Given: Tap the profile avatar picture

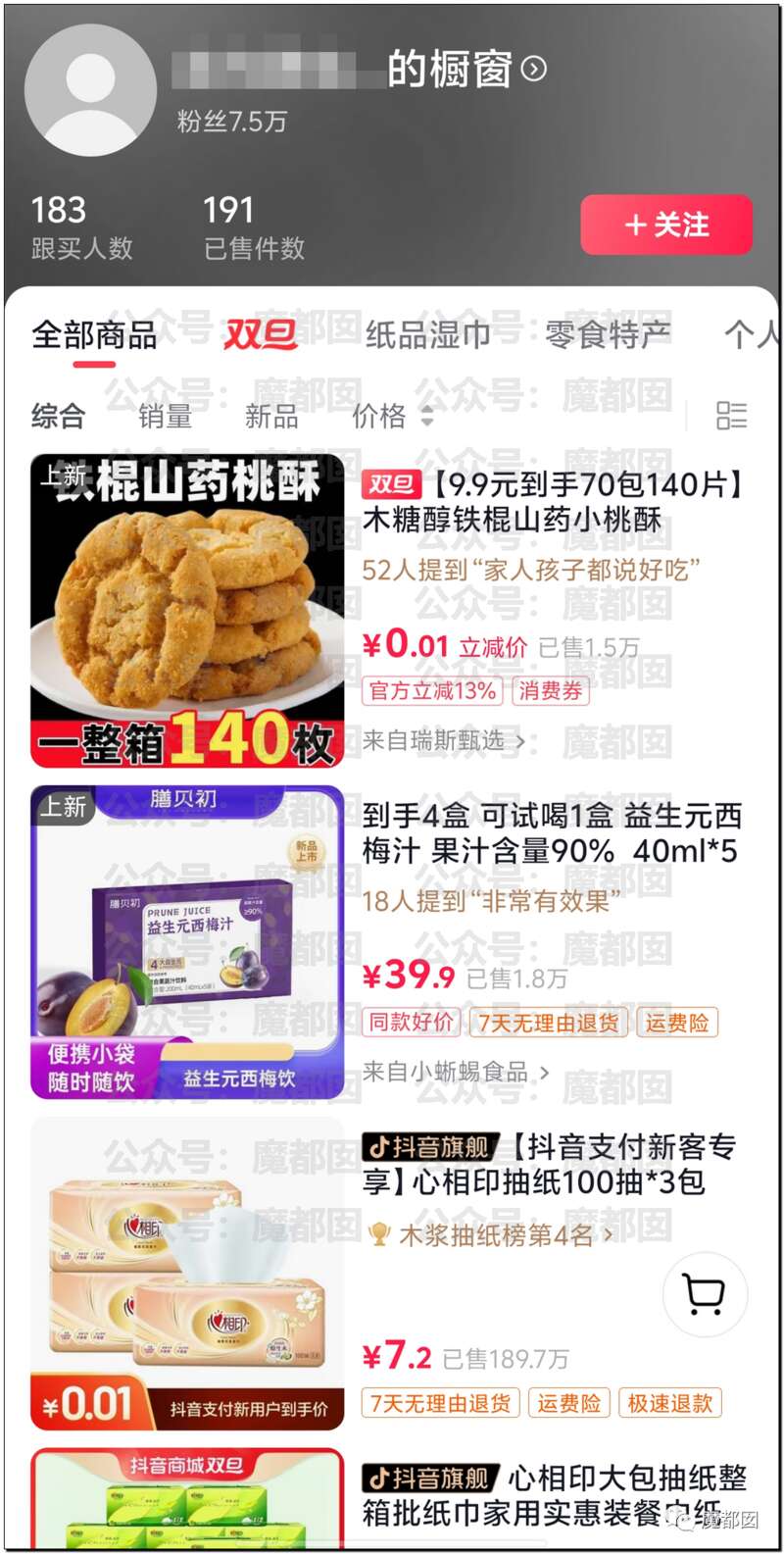Looking at the screenshot, I should coord(90,90).
